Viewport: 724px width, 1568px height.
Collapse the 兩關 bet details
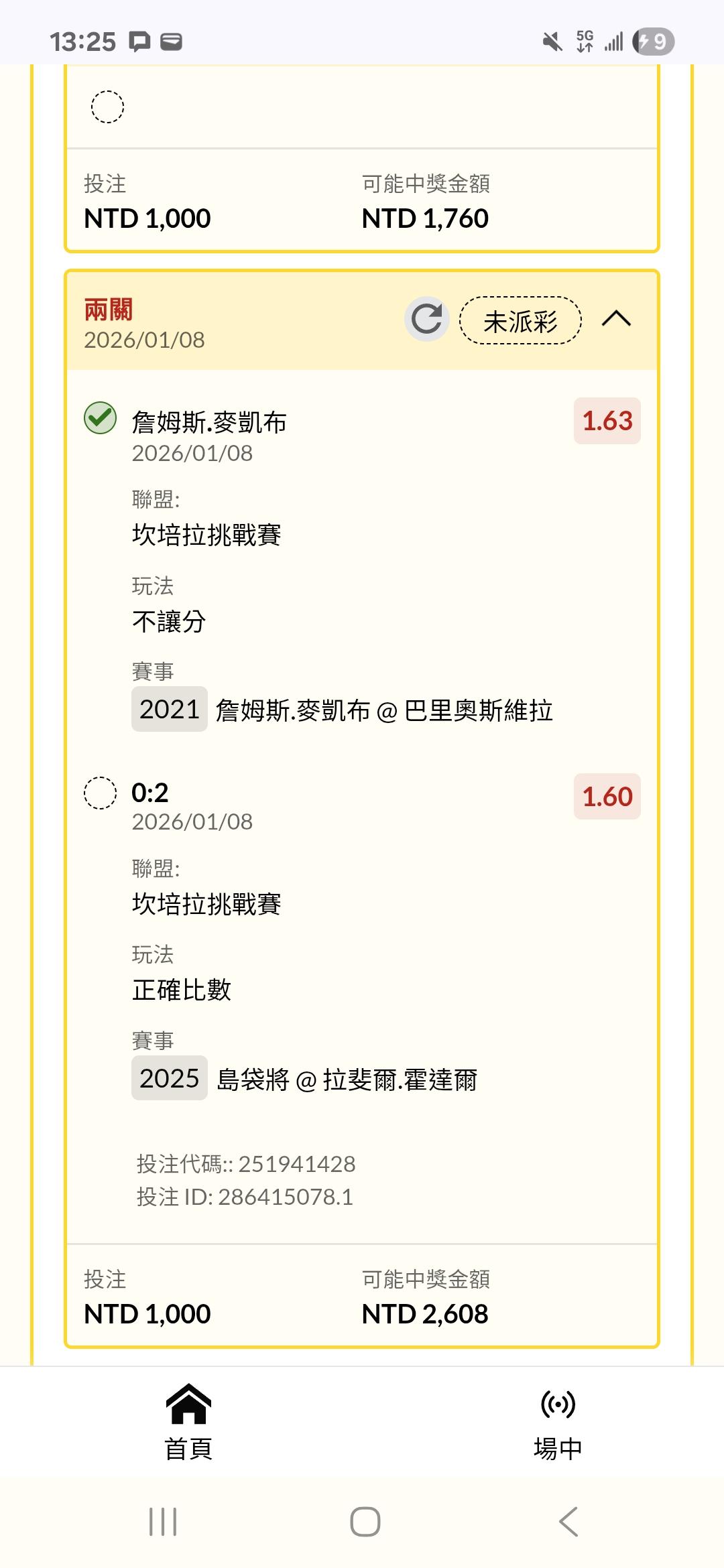point(616,319)
